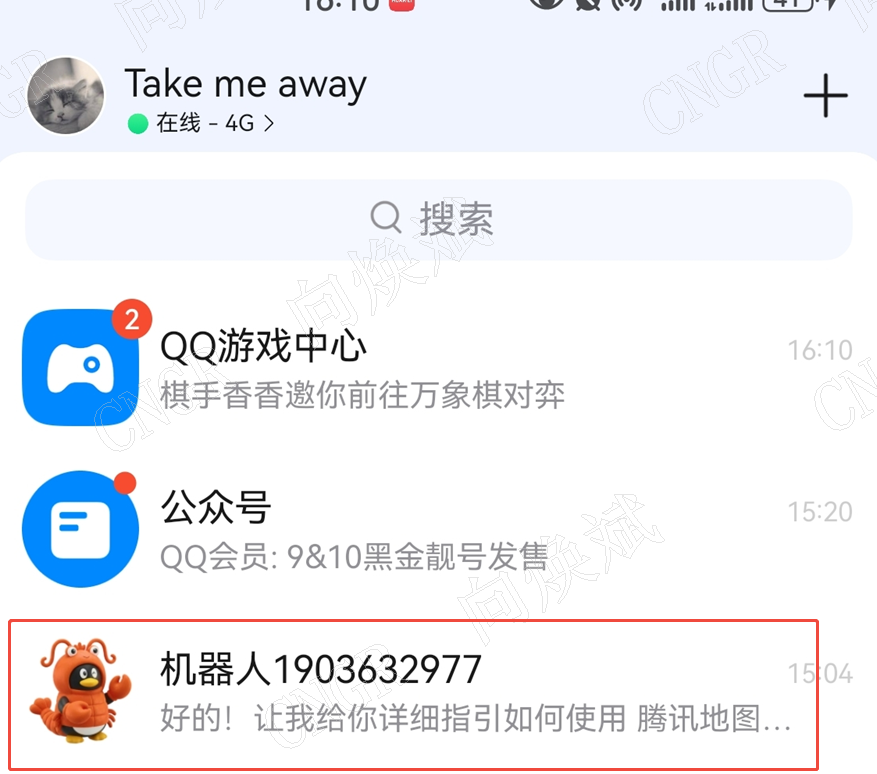Image resolution: width=877 pixels, height=774 pixels.
Task: Open the plus menu at top right
Action: pos(825,97)
